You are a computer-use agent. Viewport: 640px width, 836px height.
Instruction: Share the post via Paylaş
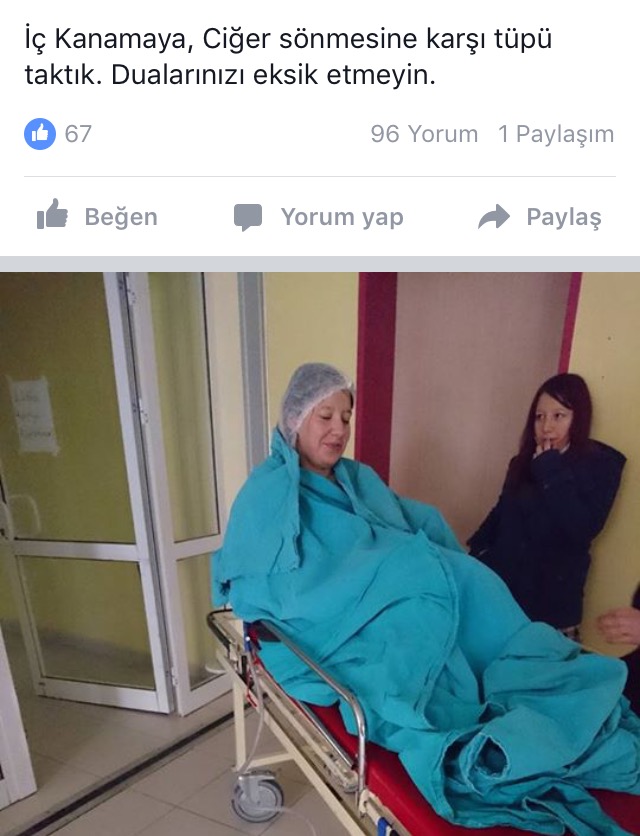[x=540, y=217]
